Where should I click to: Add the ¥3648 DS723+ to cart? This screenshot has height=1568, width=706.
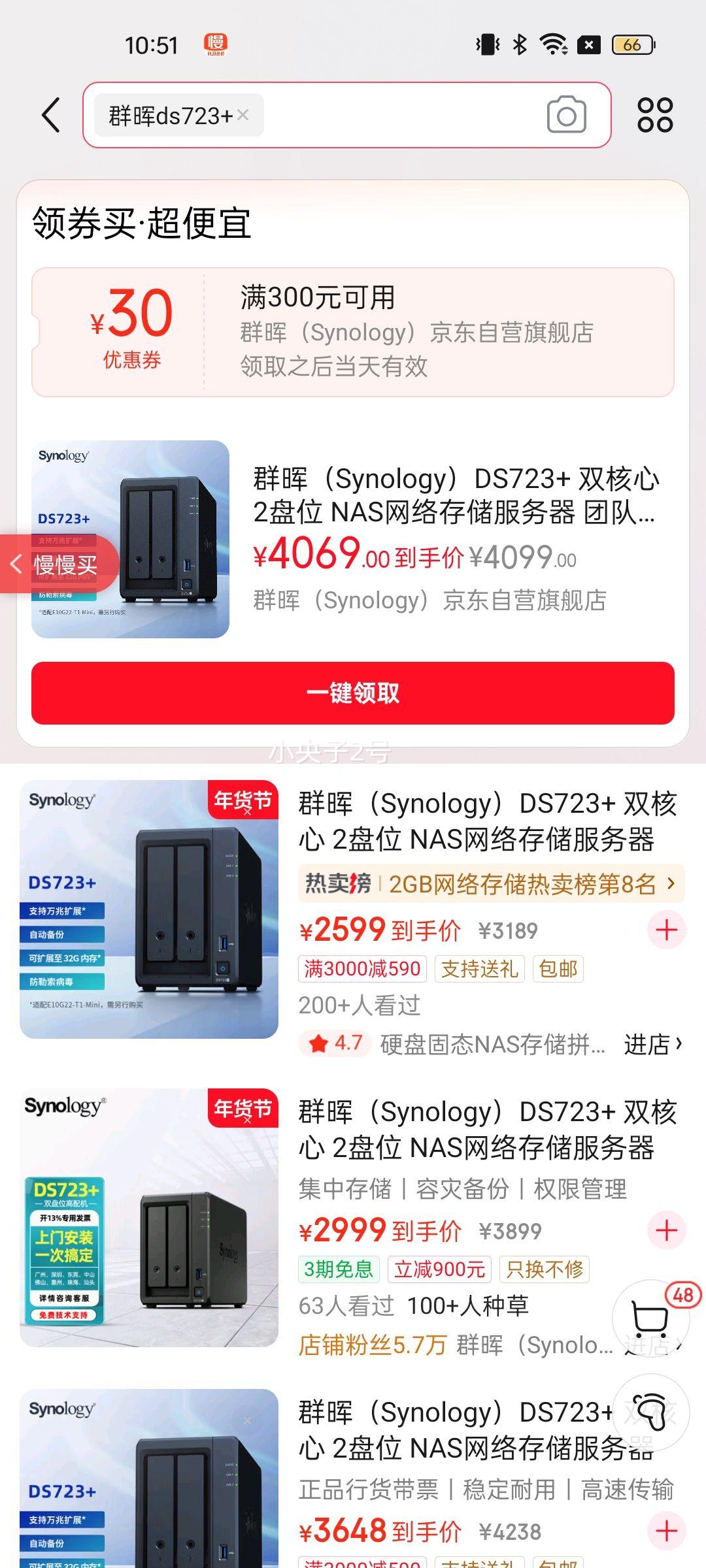(666, 1531)
